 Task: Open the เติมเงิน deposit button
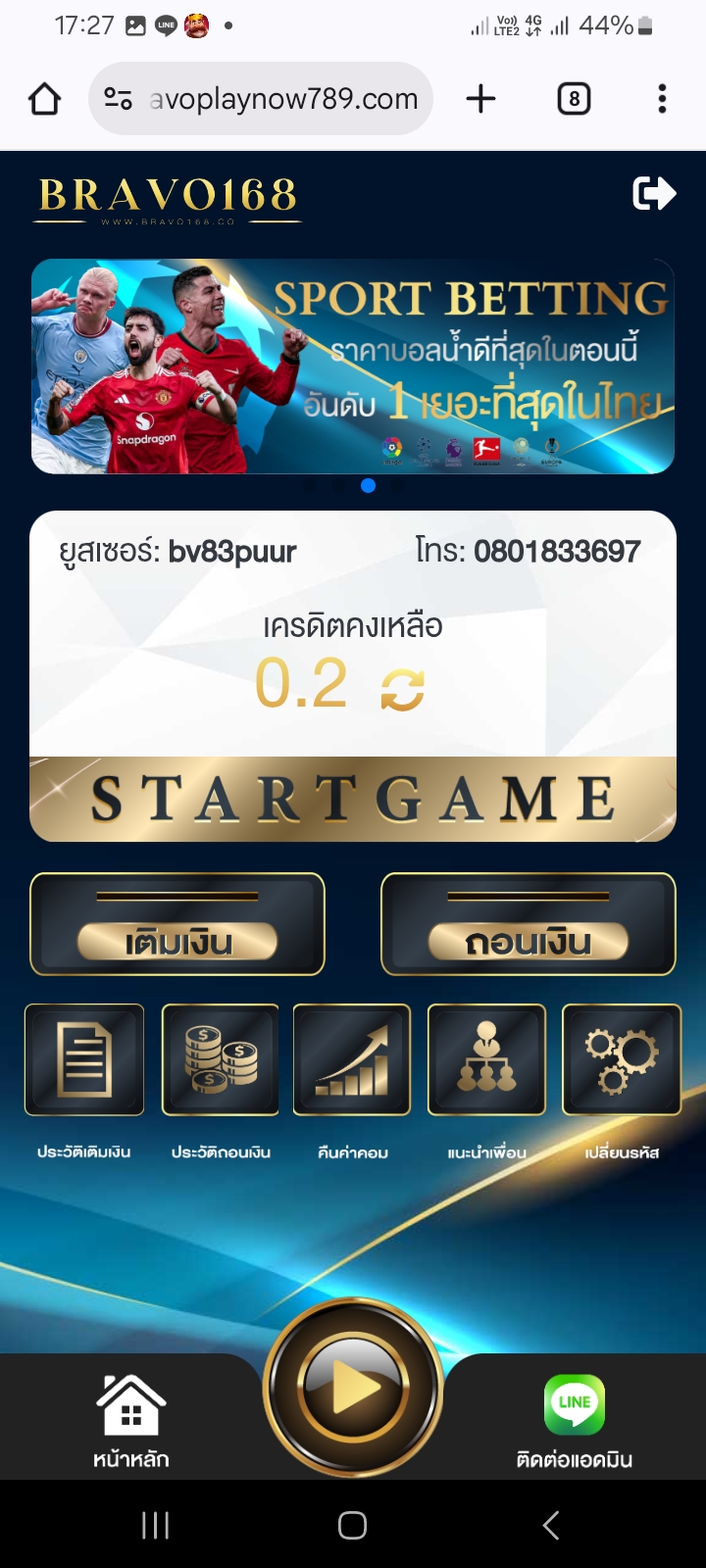pyautogui.click(x=177, y=924)
